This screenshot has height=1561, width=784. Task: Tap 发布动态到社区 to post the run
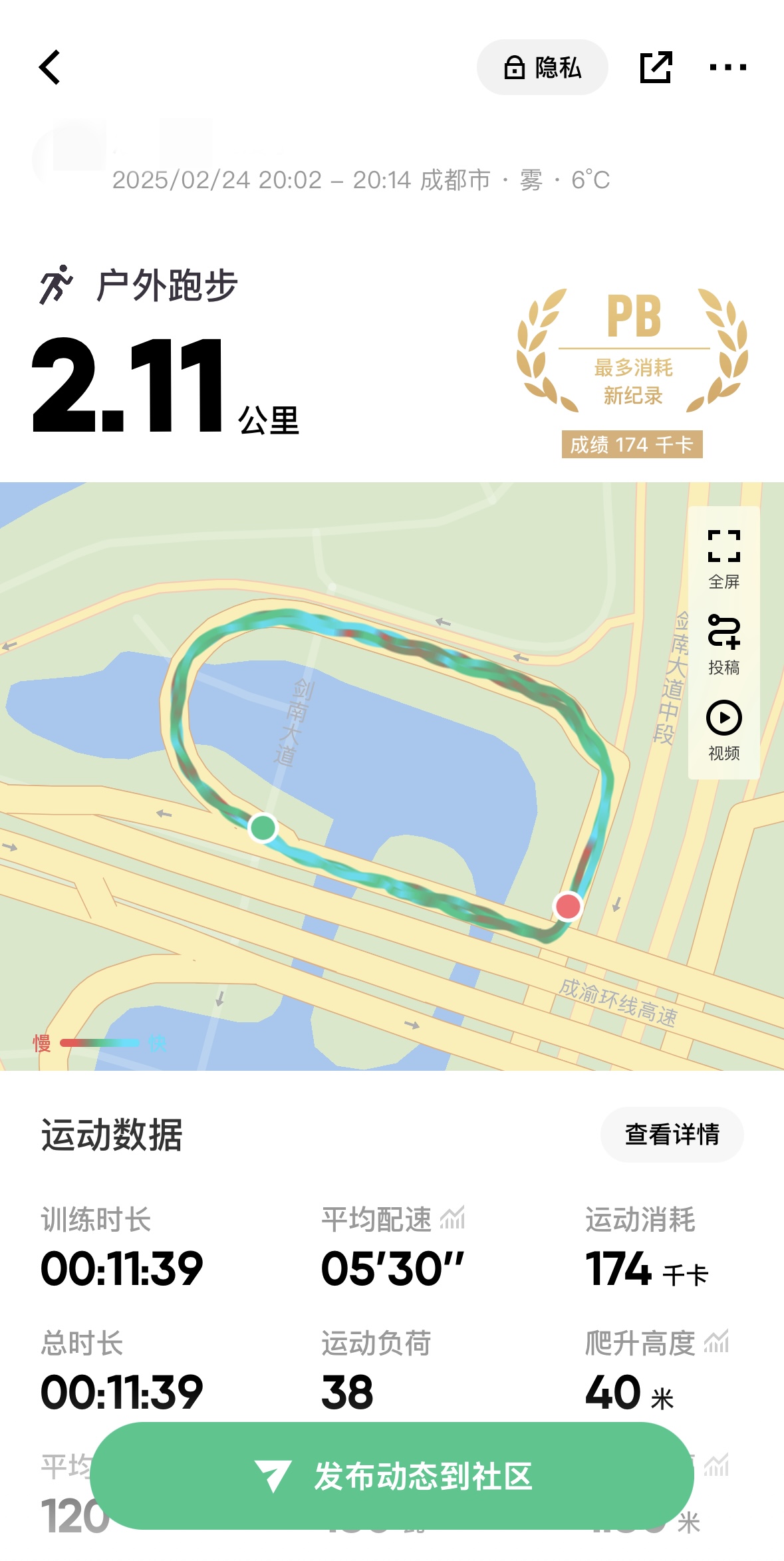point(392,1476)
